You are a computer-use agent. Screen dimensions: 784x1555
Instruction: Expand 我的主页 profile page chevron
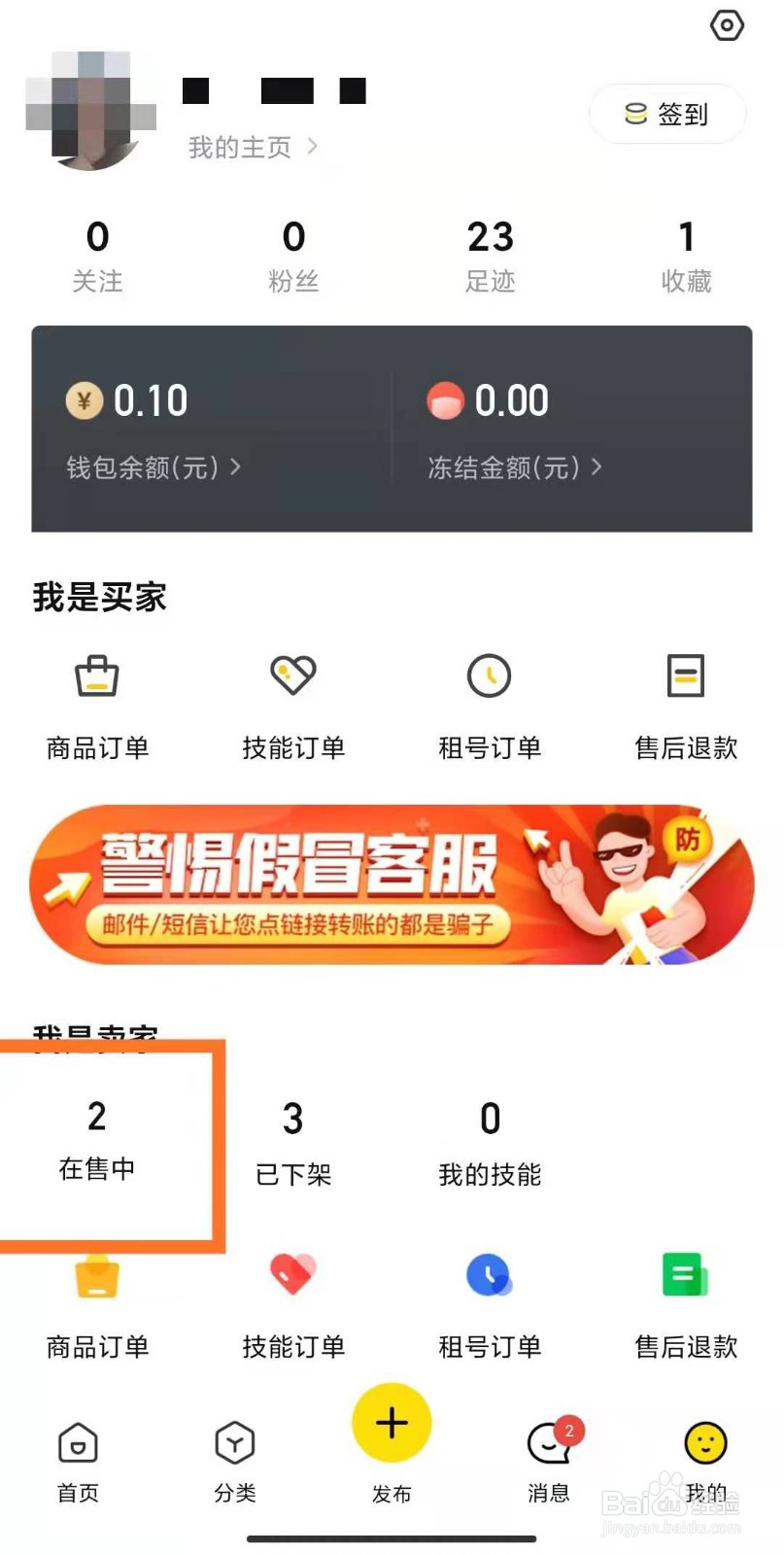(251, 147)
